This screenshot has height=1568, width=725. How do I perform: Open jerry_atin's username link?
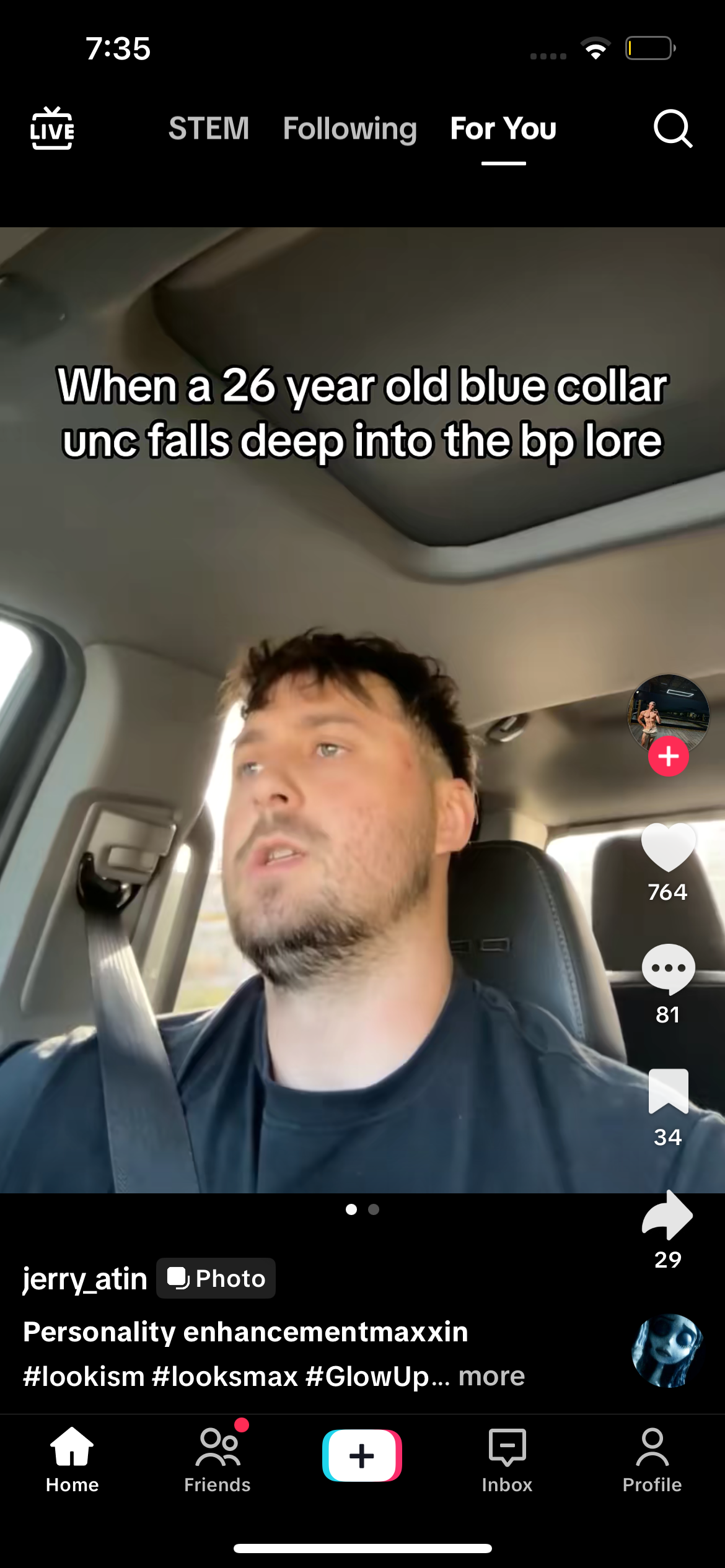pyautogui.click(x=85, y=1278)
